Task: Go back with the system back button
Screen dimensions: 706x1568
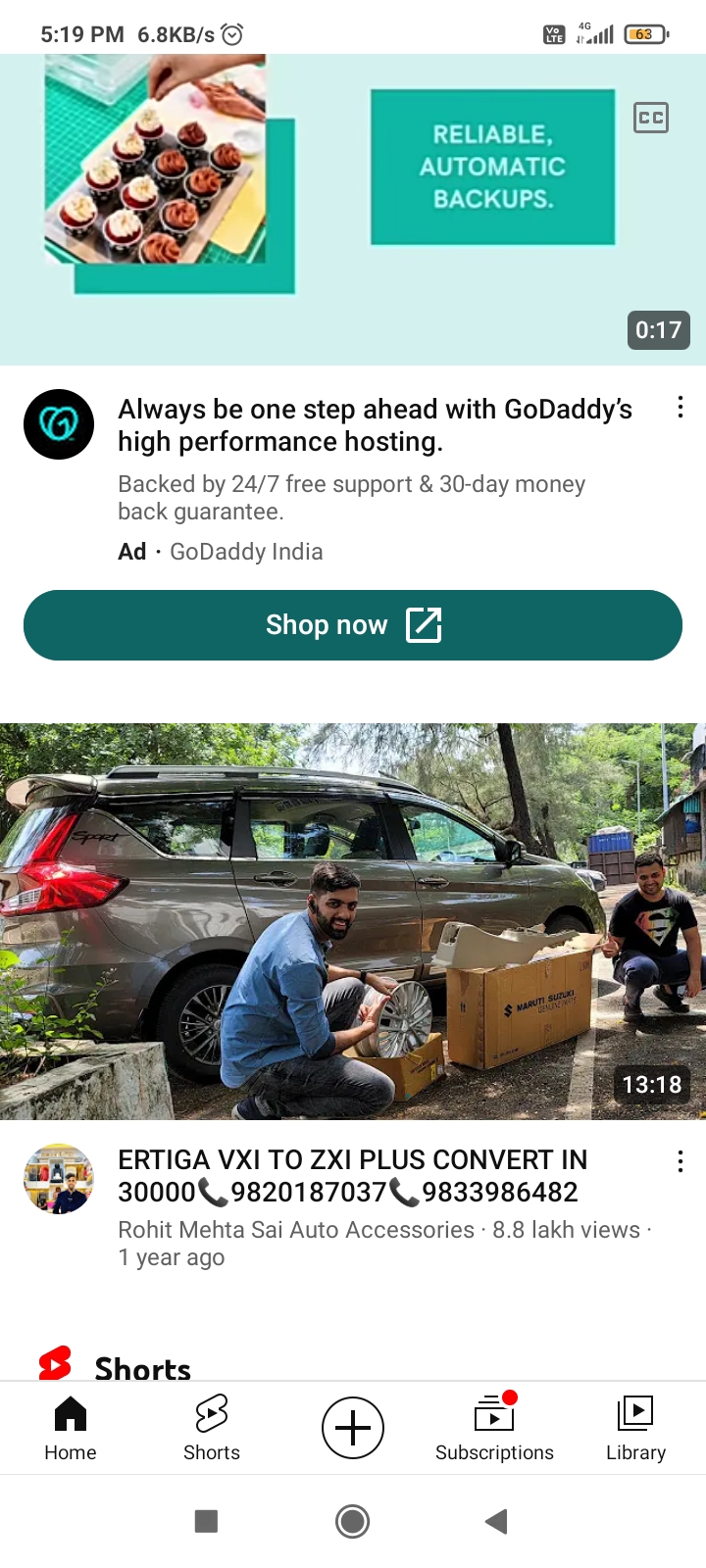Action: tap(496, 1521)
